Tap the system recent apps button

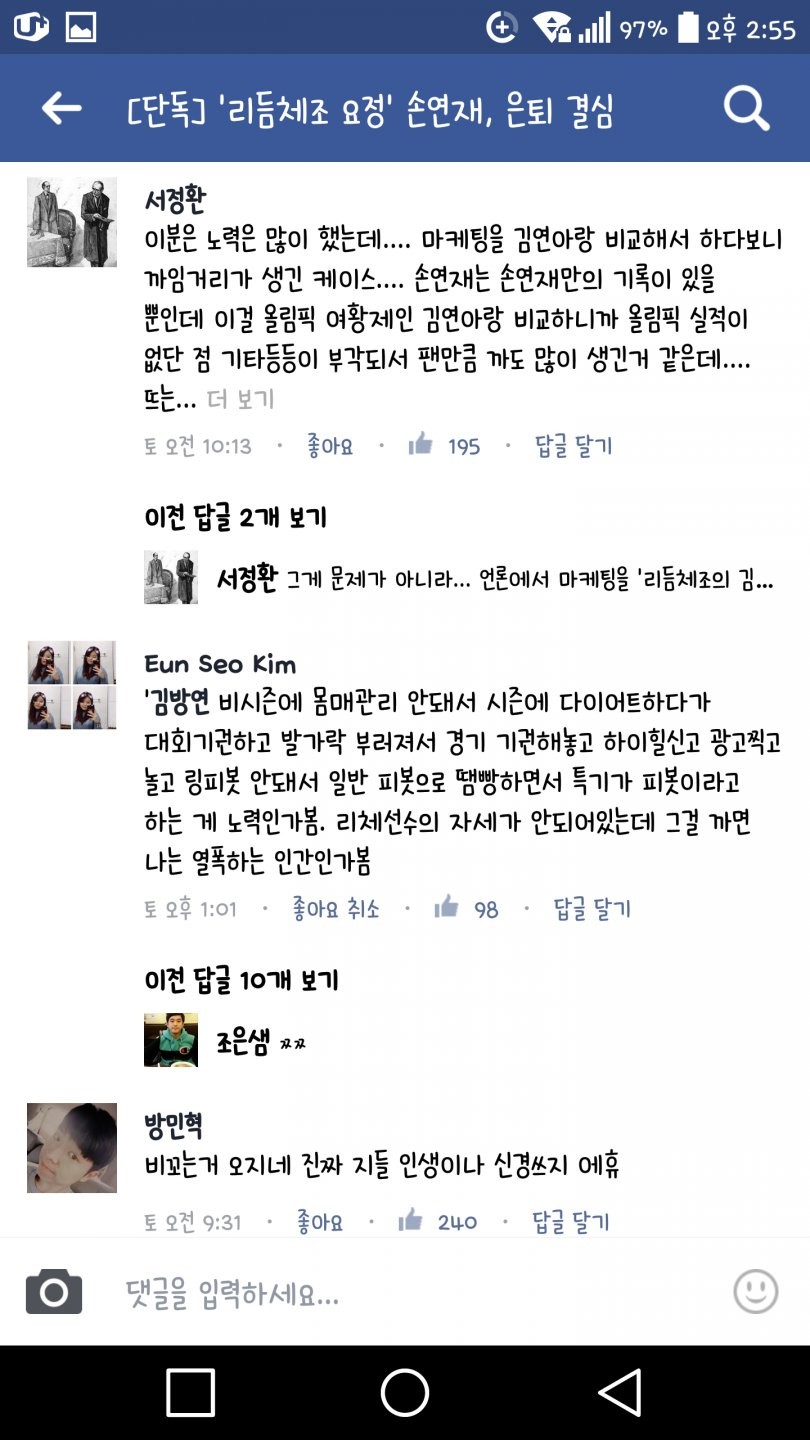pyautogui.click(x=190, y=1392)
